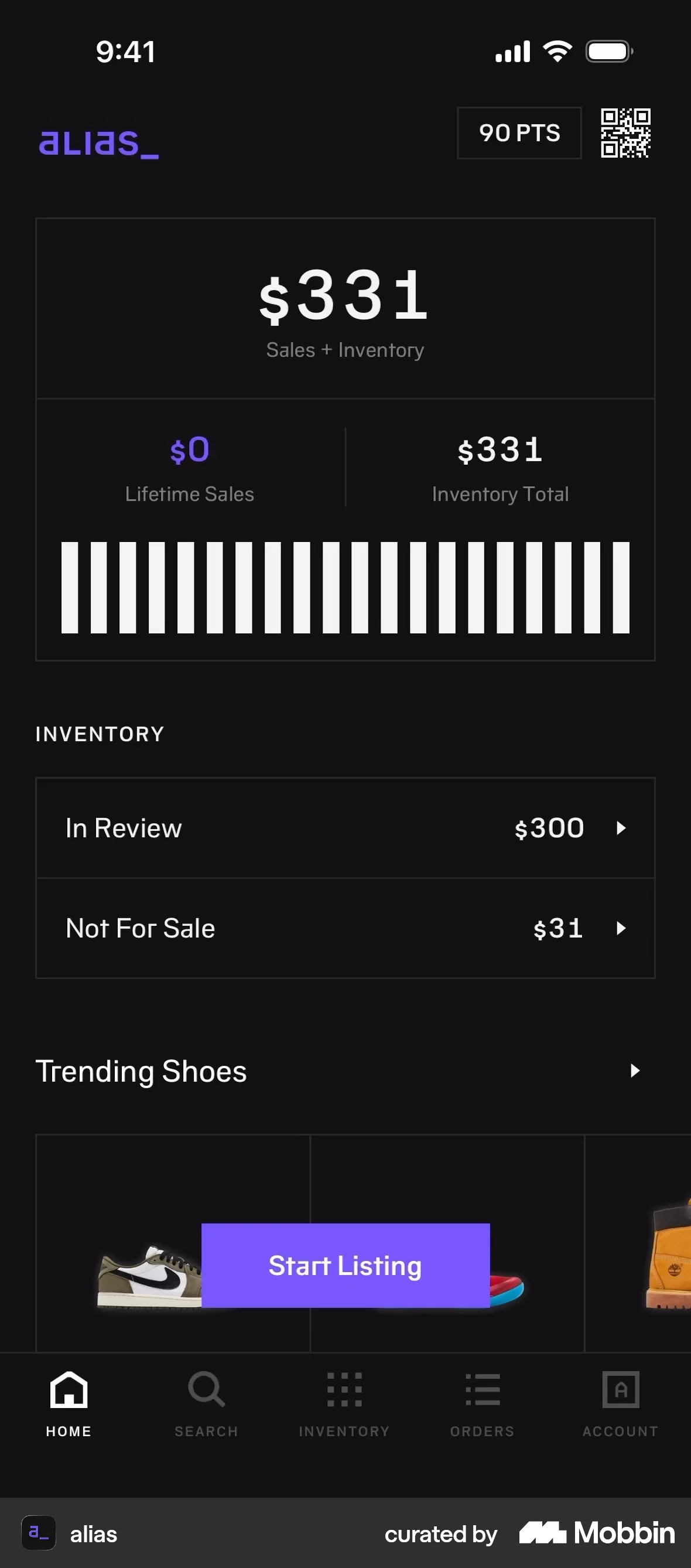The image size is (691, 1568).
Task: Go to the Home tab
Action: [69, 1401]
